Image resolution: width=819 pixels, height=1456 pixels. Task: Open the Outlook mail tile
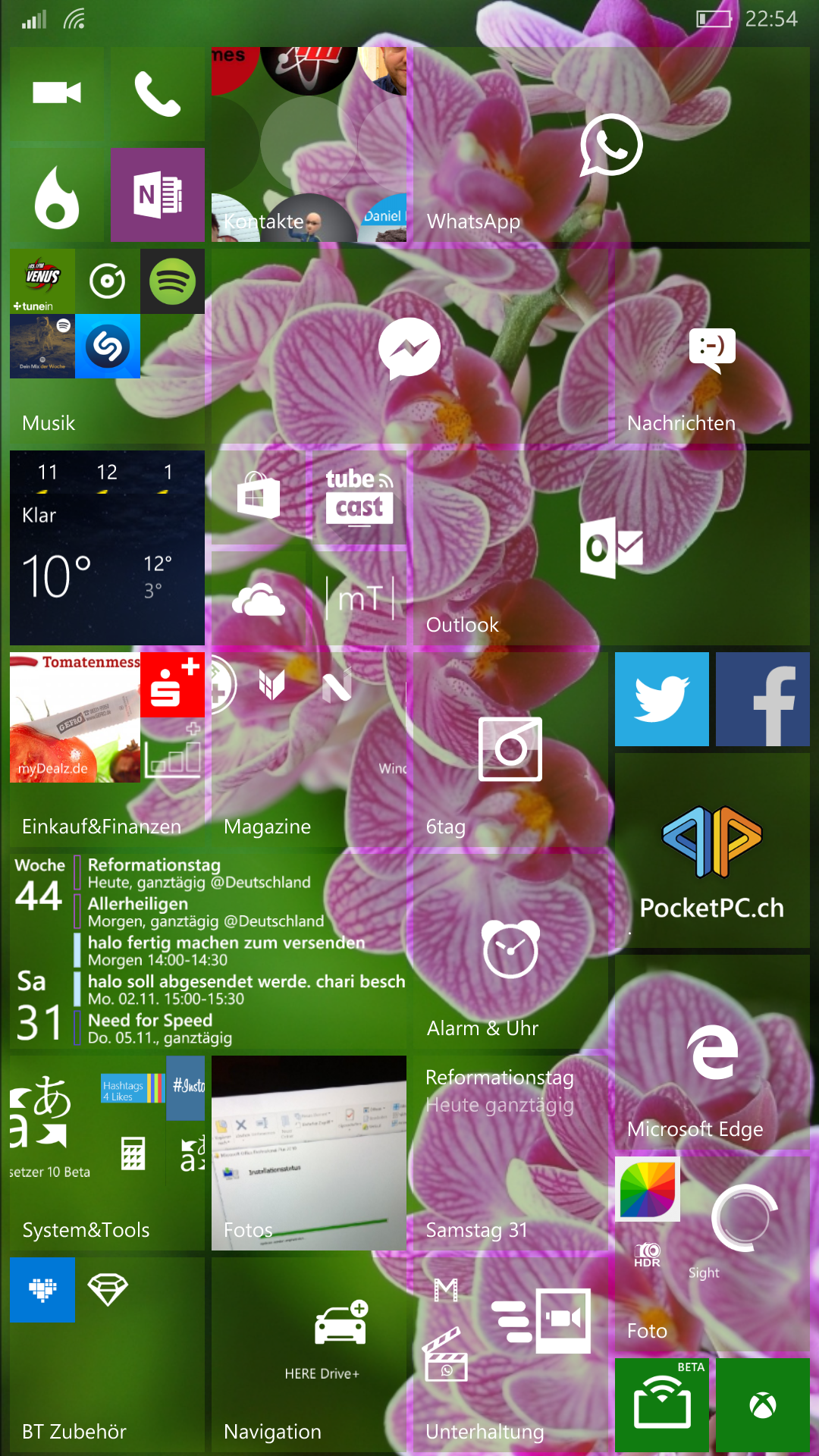(x=611, y=548)
